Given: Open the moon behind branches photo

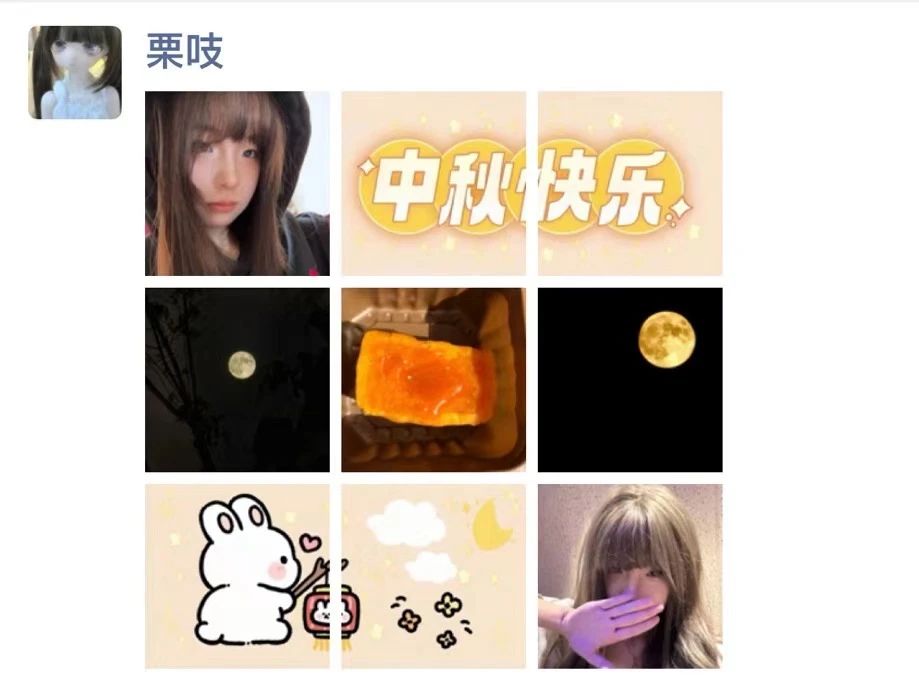Looking at the screenshot, I should click(237, 380).
